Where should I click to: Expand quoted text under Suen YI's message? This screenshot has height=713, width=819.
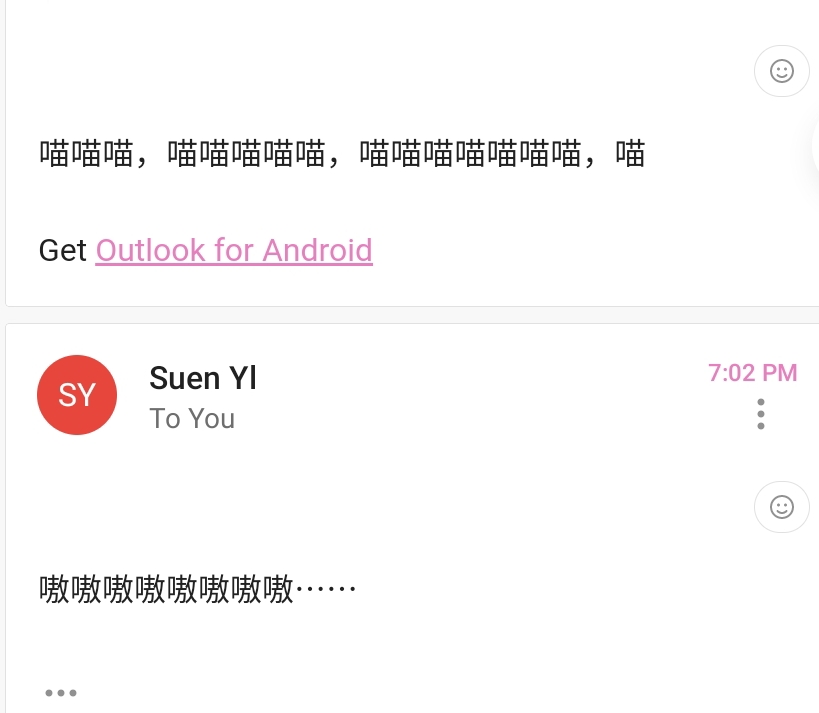(61, 692)
